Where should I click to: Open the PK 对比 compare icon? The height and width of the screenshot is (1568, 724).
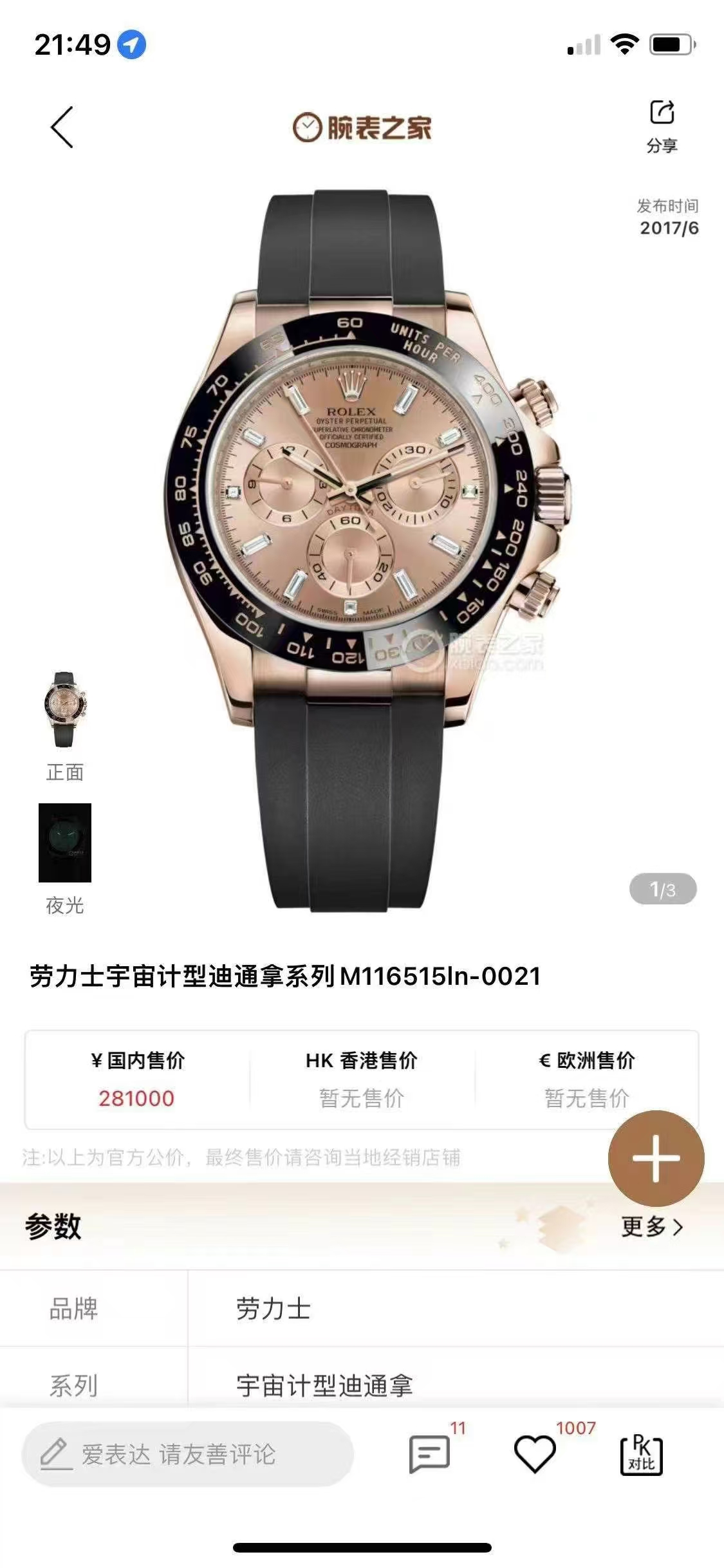tap(641, 1455)
